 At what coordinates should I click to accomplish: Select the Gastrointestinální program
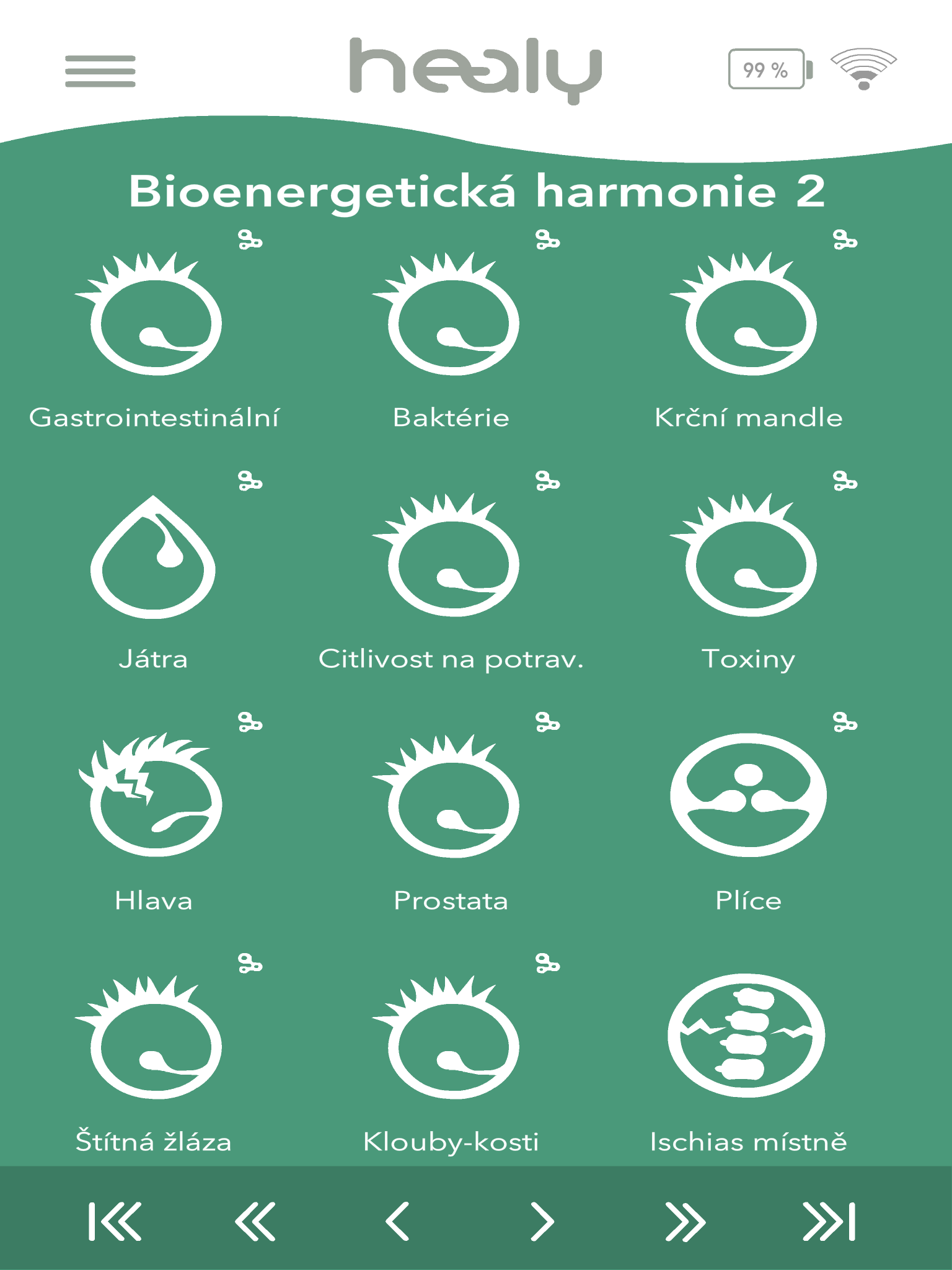(x=154, y=319)
